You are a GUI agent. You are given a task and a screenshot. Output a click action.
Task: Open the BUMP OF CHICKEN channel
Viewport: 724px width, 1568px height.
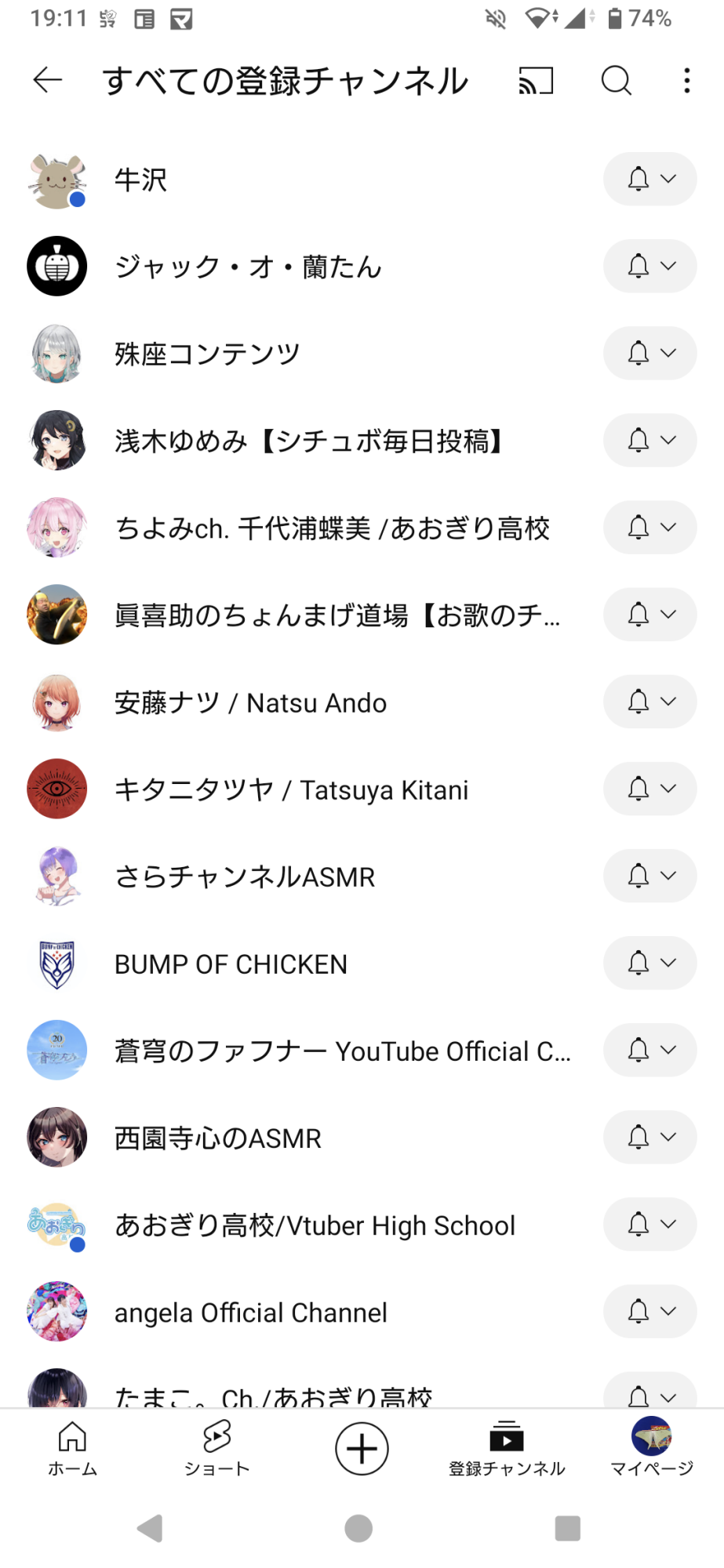click(x=231, y=964)
